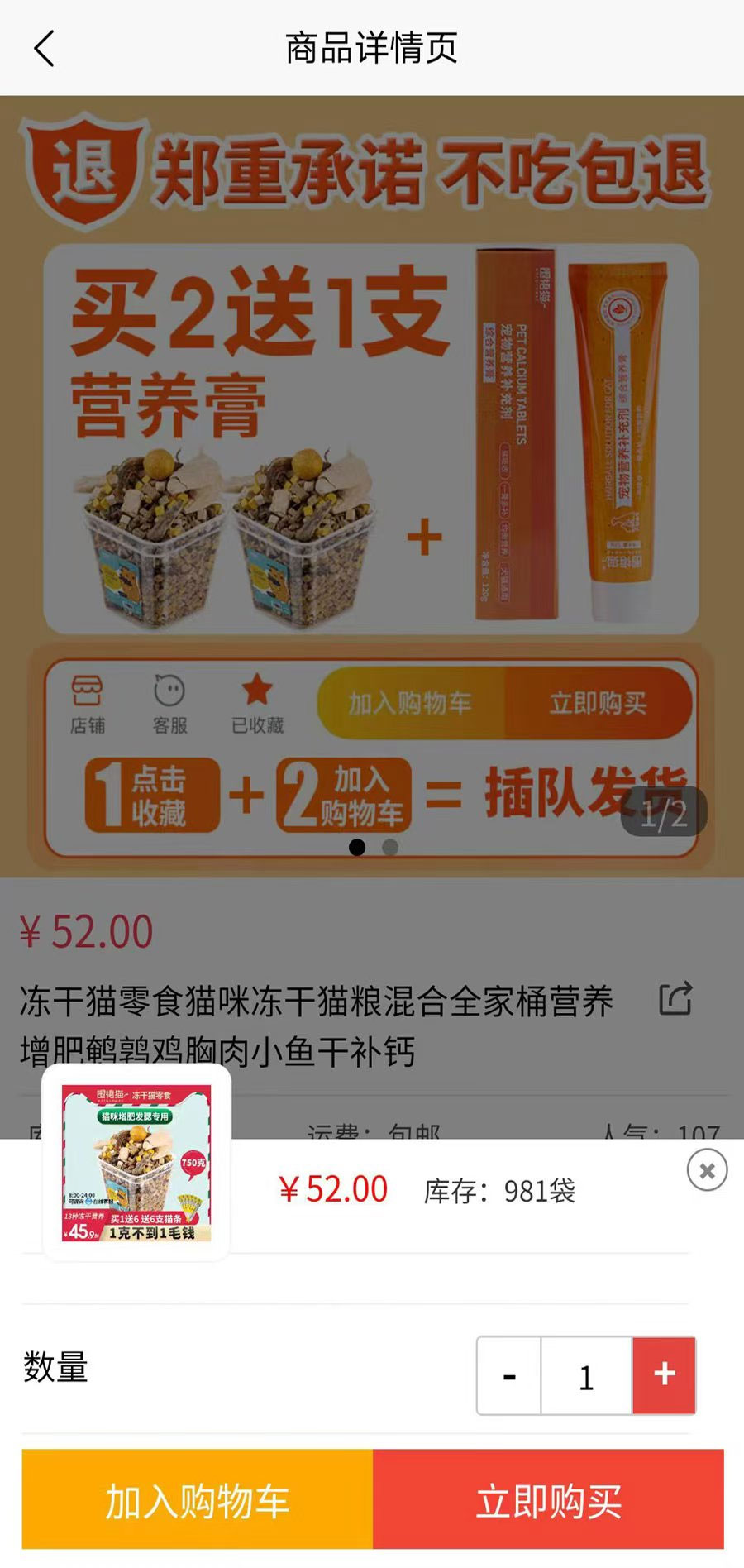Image resolution: width=744 pixels, height=1568 pixels.
Task: Tap the back arrow to leave product page
Action: [x=43, y=47]
